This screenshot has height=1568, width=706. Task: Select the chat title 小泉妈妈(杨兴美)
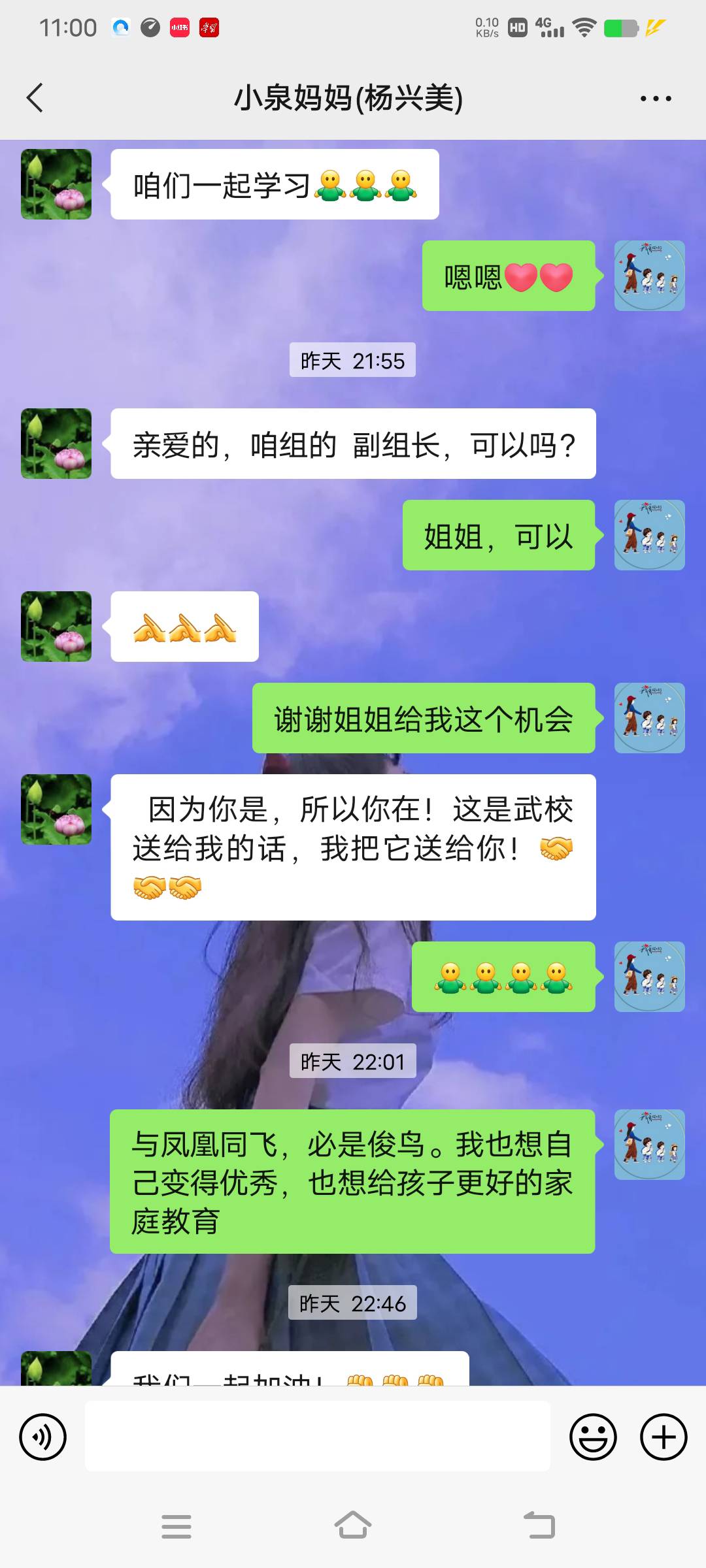pos(351,97)
